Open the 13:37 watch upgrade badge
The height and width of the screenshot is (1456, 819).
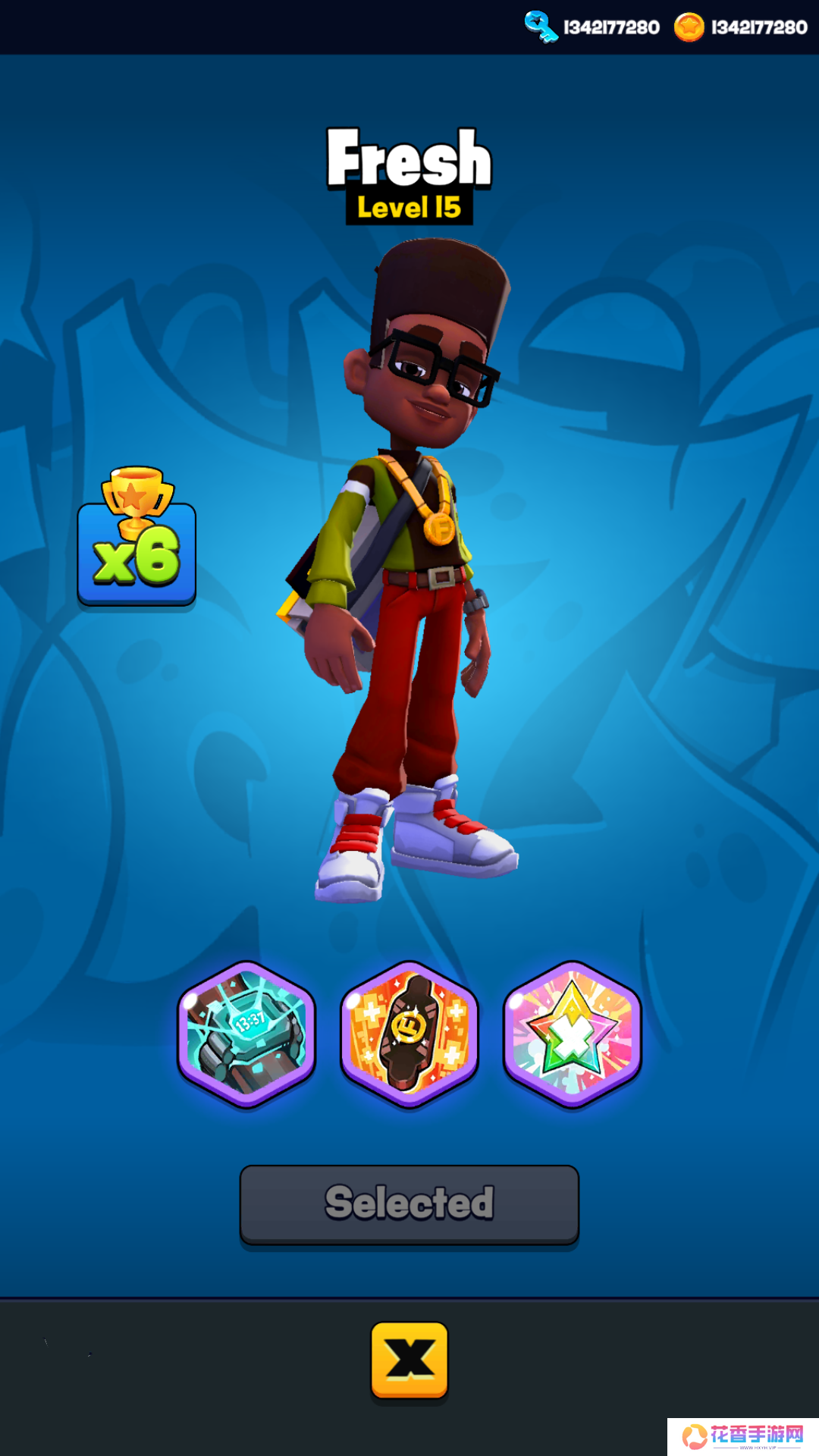coord(246,1034)
